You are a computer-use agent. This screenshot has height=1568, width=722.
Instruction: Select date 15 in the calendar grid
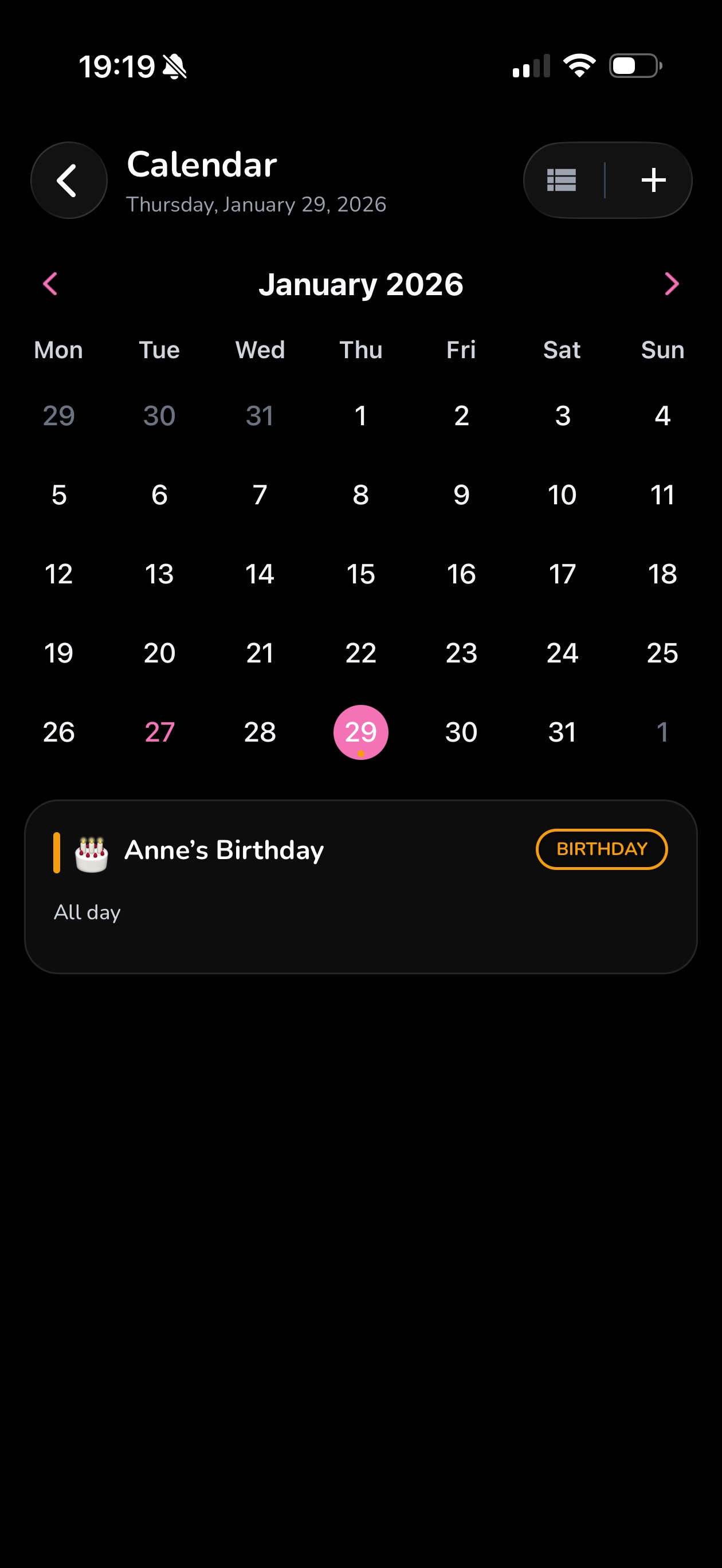pyautogui.click(x=361, y=574)
